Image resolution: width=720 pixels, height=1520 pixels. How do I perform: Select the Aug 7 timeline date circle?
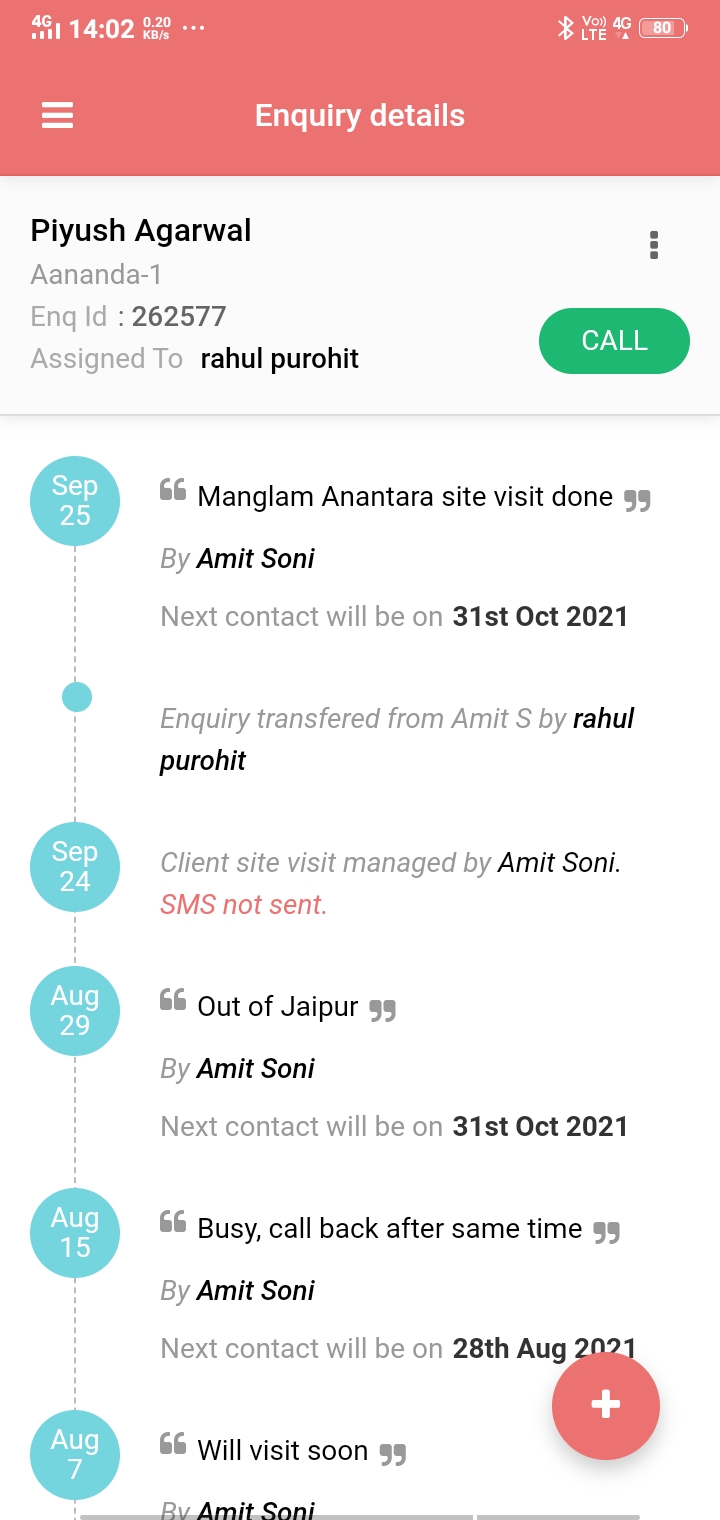(x=74, y=1455)
